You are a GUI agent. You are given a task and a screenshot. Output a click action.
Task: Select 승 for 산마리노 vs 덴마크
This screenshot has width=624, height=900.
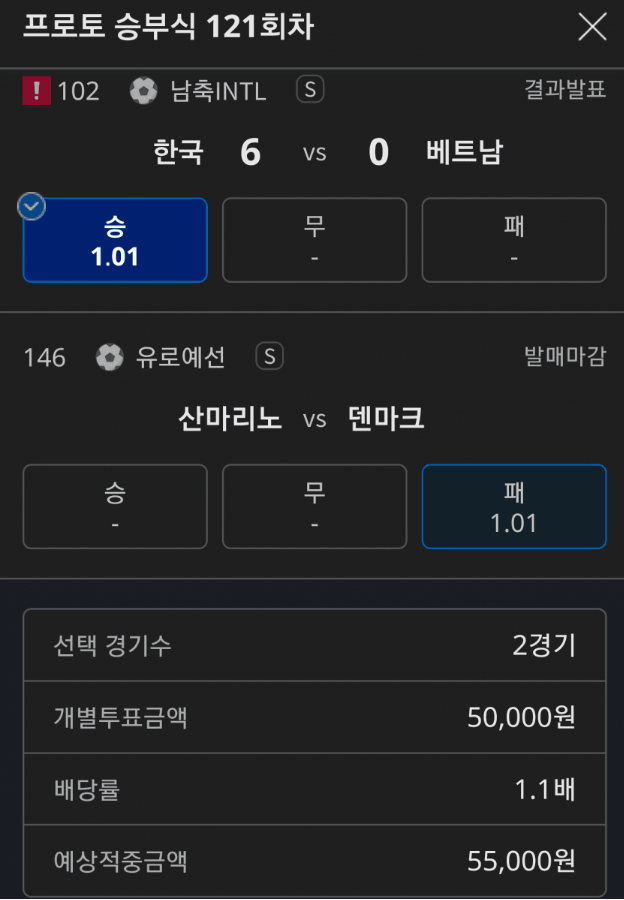pyautogui.click(x=115, y=506)
